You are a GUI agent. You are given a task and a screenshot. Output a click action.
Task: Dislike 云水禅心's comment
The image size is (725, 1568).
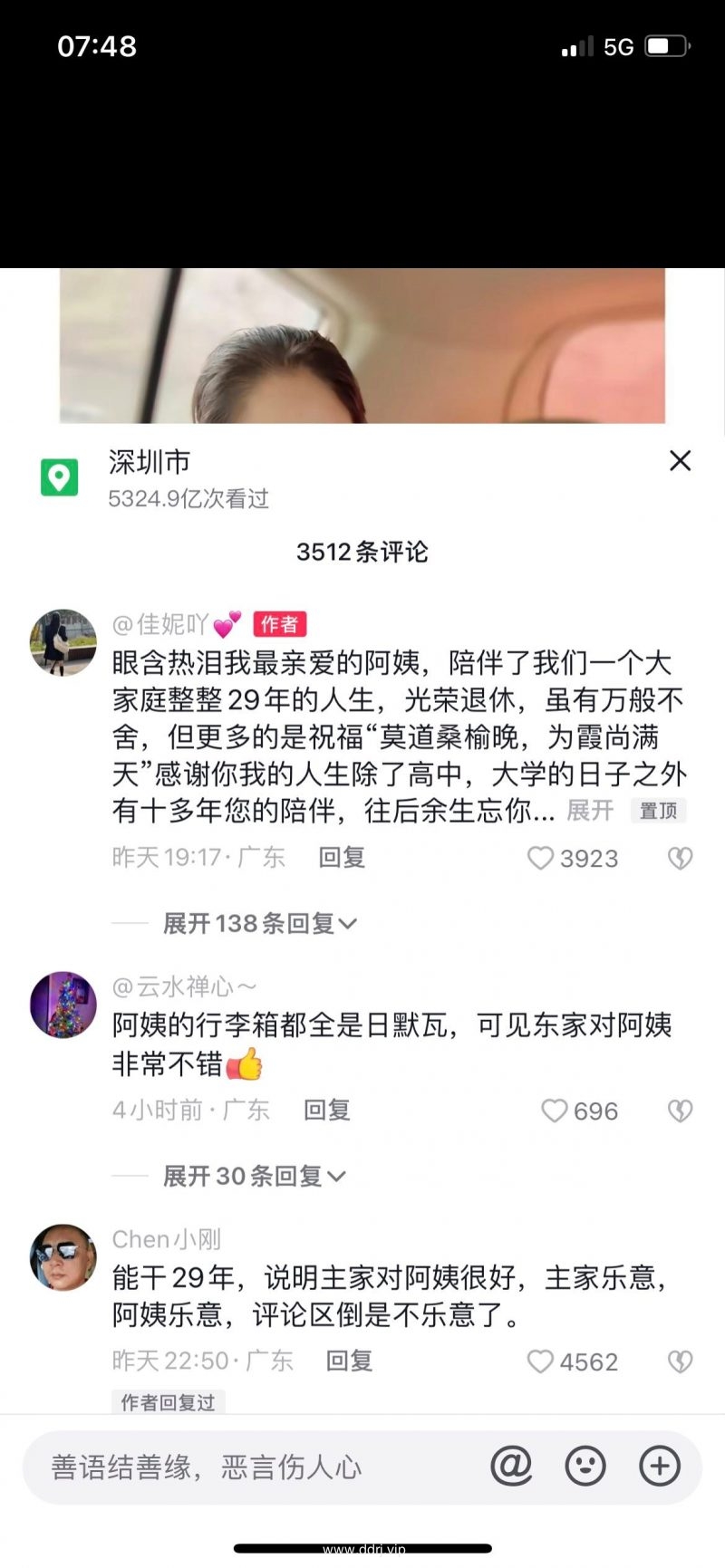(x=680, y=1111)
